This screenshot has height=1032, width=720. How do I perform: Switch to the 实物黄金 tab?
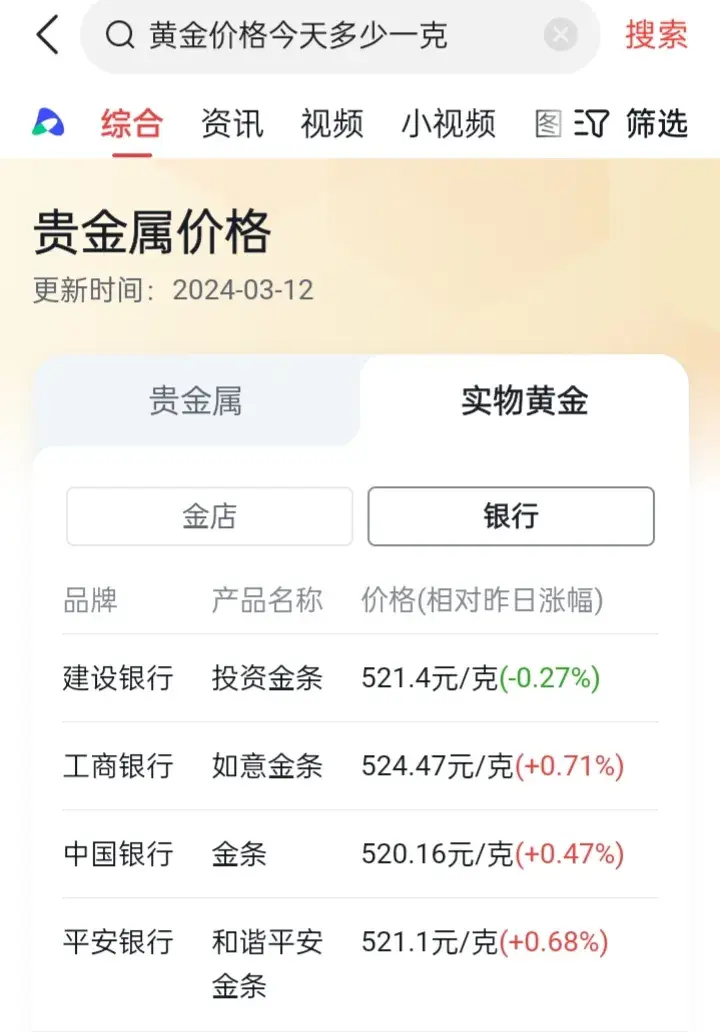pyautogui.click(x=524, y=398)
